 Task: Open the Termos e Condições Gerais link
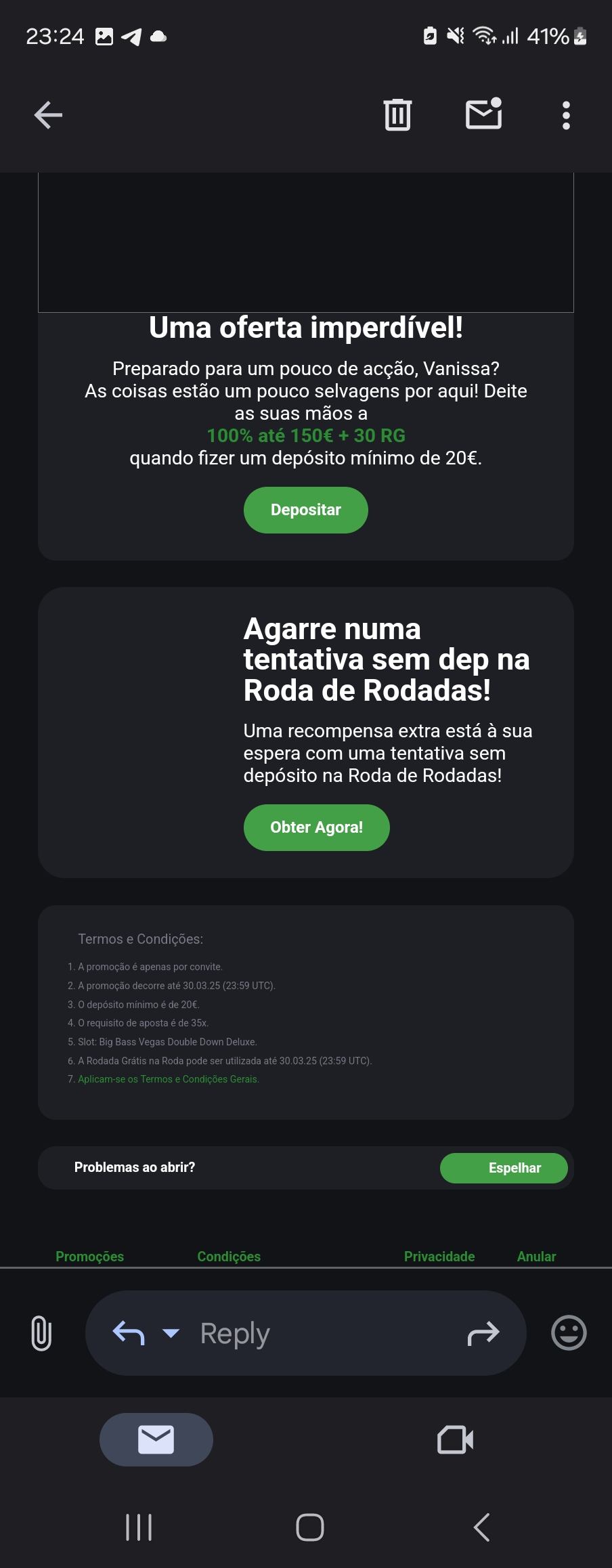coord(168,1079)
